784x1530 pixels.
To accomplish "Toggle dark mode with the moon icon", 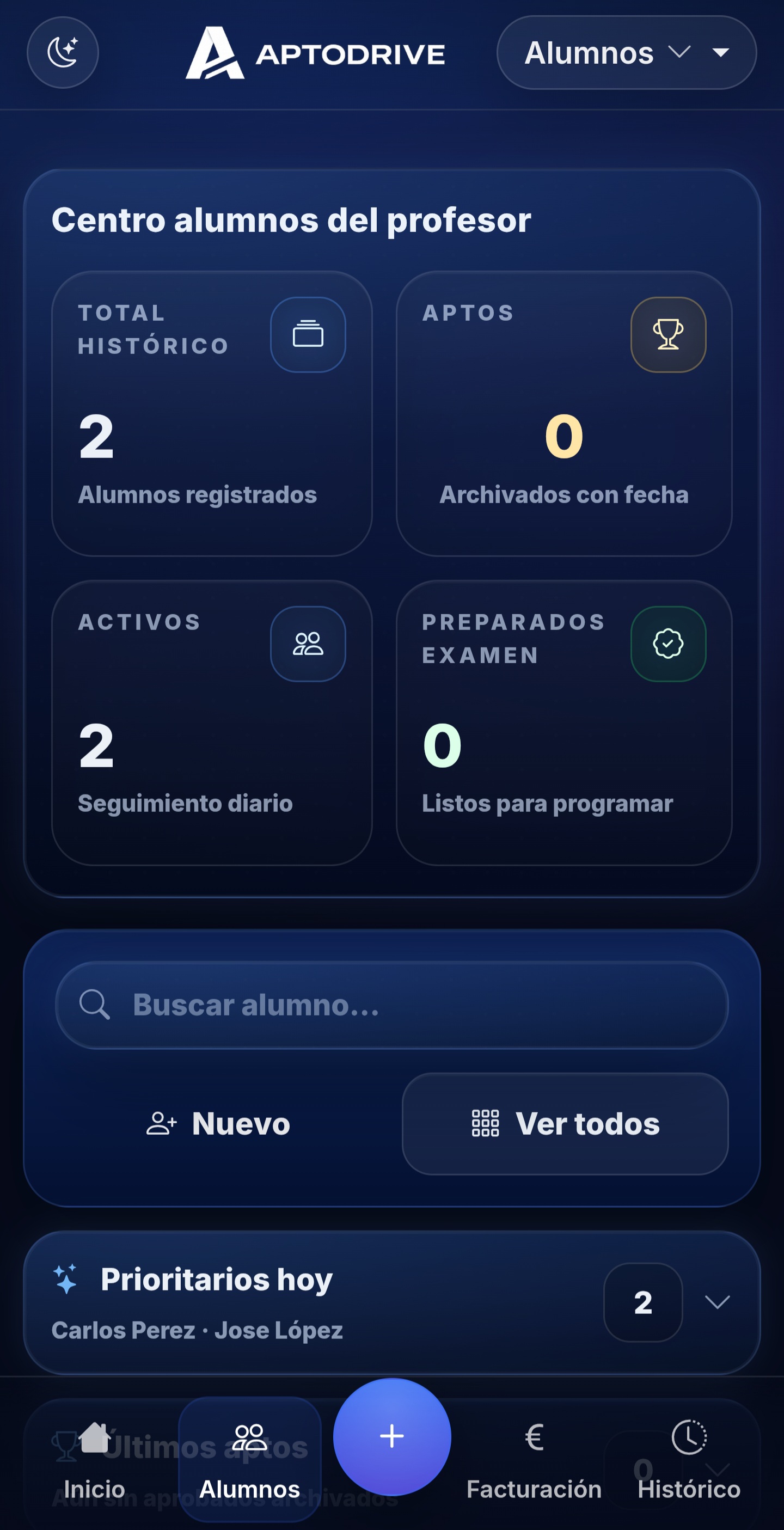I will click(63, 53).
